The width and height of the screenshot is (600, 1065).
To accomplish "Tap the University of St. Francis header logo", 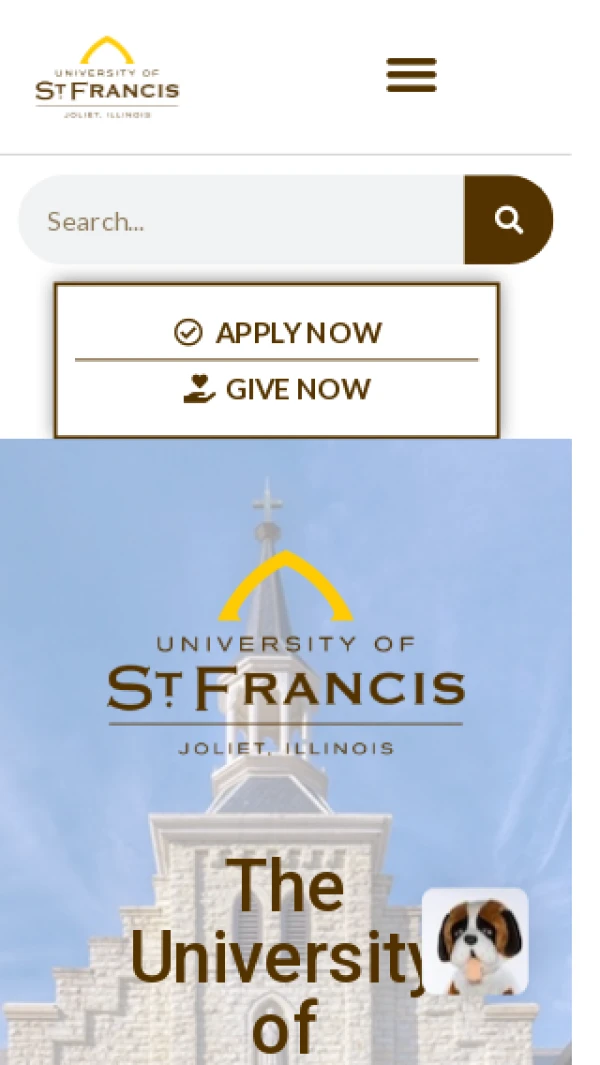I will [x=107, y=78].
